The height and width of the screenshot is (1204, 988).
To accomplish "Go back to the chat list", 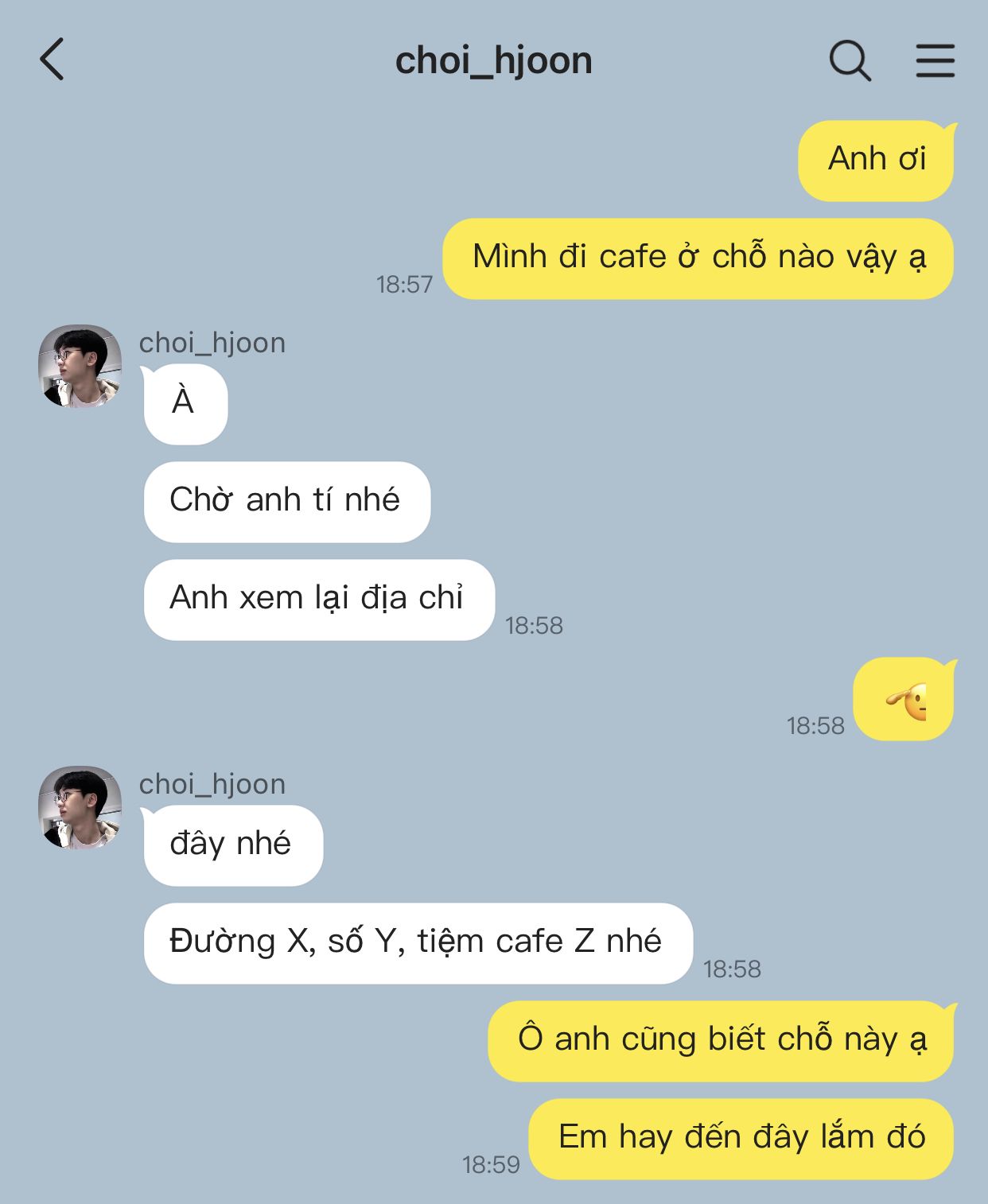I will 53,60.
